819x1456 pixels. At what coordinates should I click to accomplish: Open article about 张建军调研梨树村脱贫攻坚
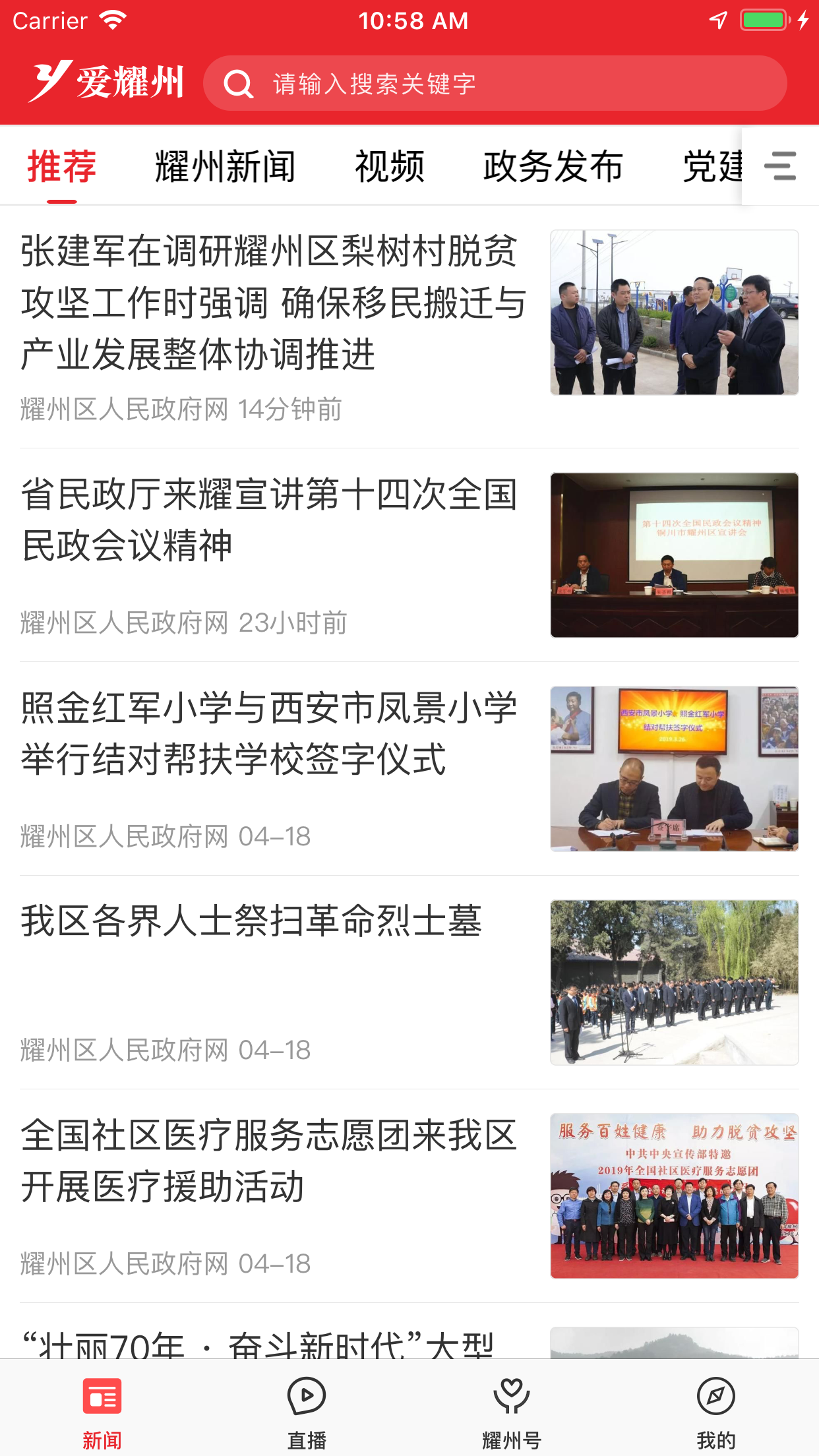[409, 326]
